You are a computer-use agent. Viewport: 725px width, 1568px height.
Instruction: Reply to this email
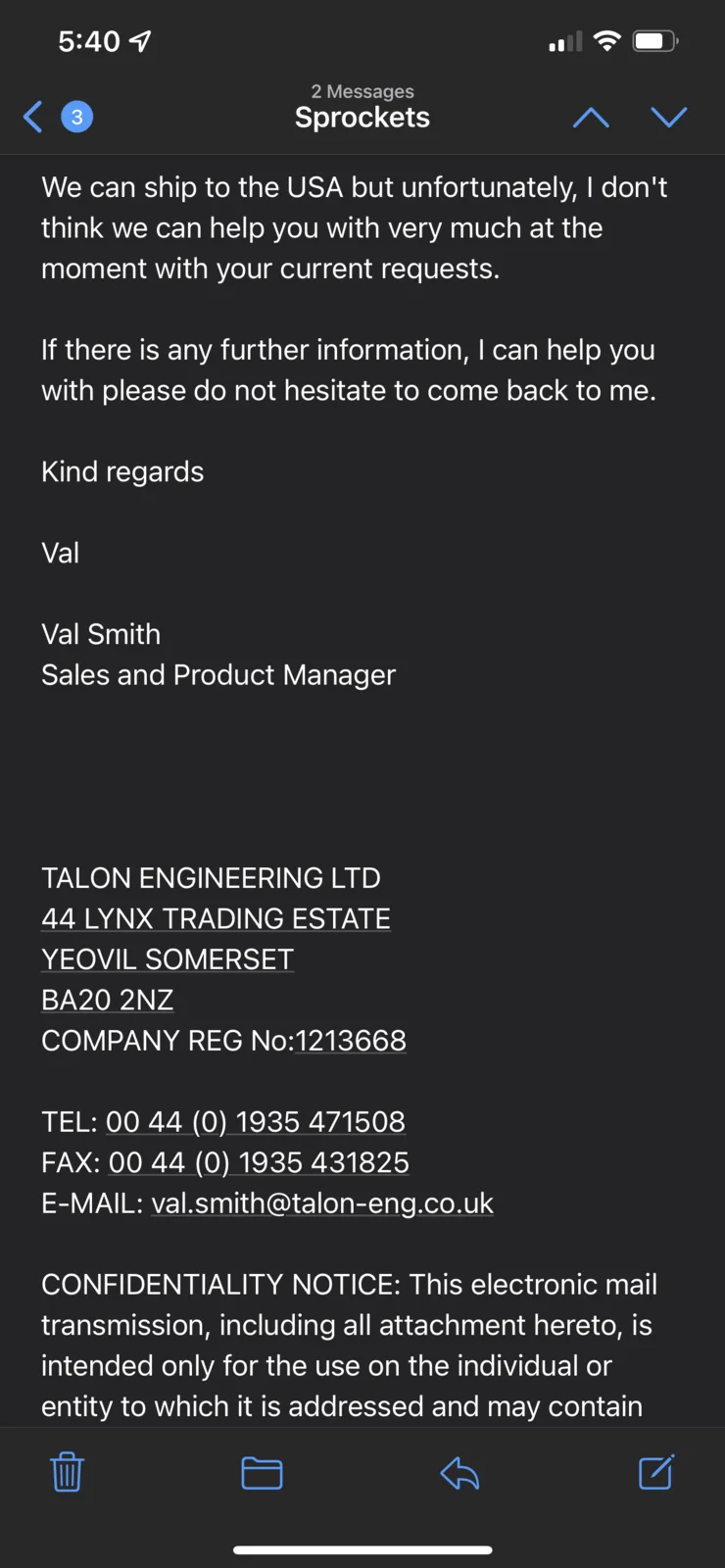(x=459, y=1472)
